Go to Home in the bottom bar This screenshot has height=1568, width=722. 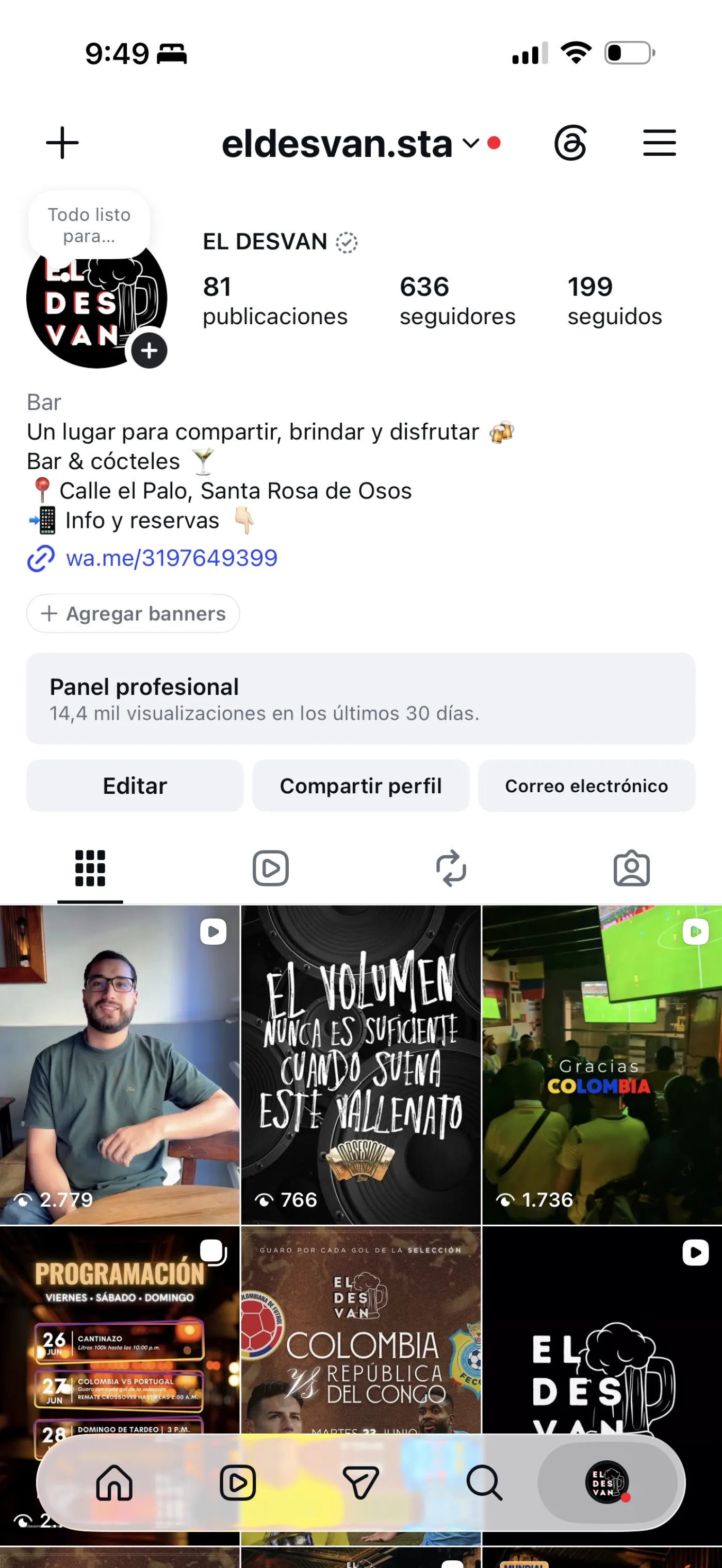[114, 1483]
